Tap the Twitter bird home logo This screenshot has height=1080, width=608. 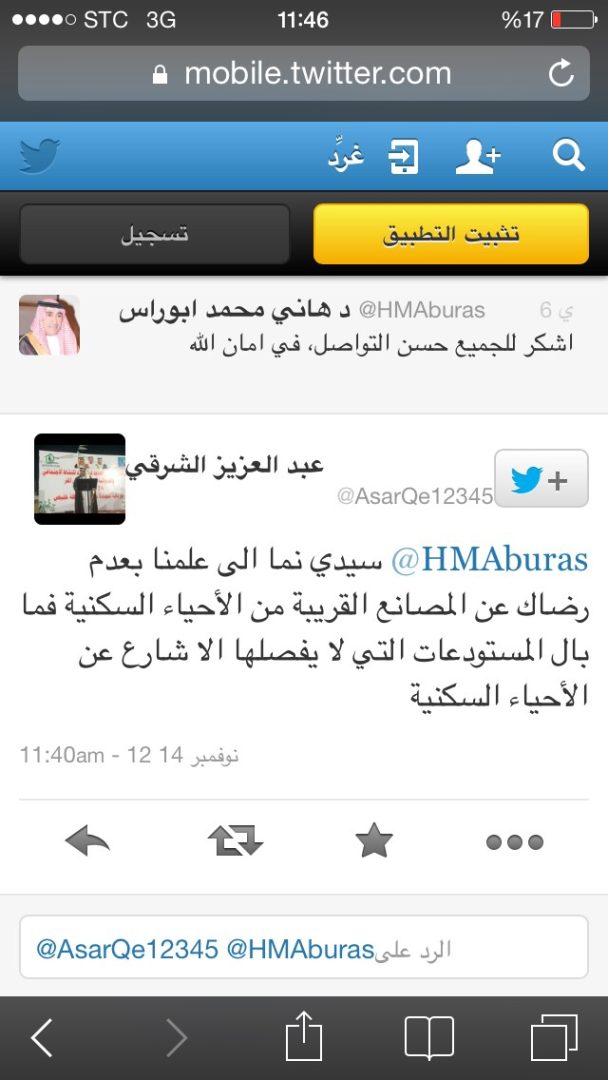coord(40,156)
